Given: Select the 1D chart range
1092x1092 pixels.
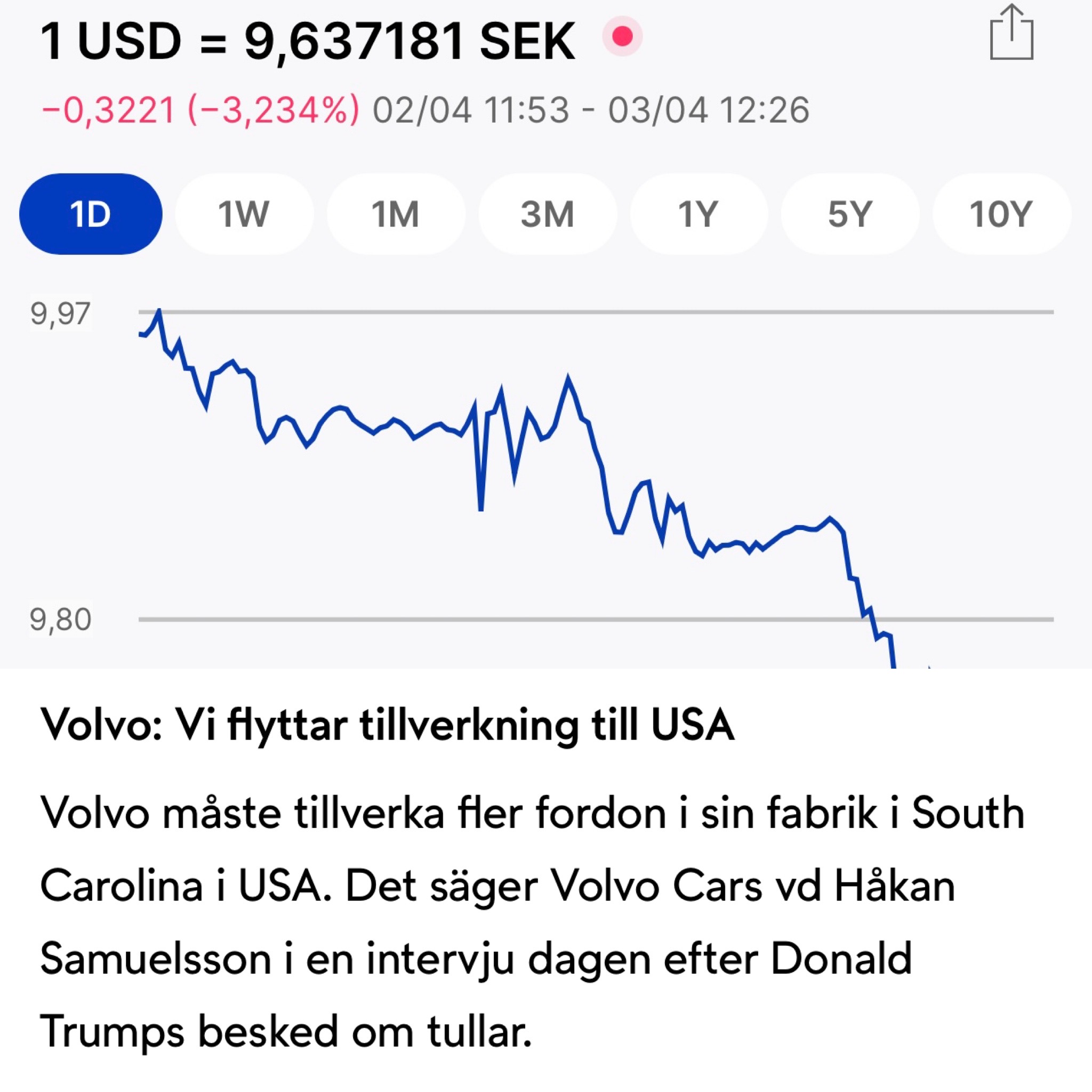Looking at the screenshot, I should (91, 214).
